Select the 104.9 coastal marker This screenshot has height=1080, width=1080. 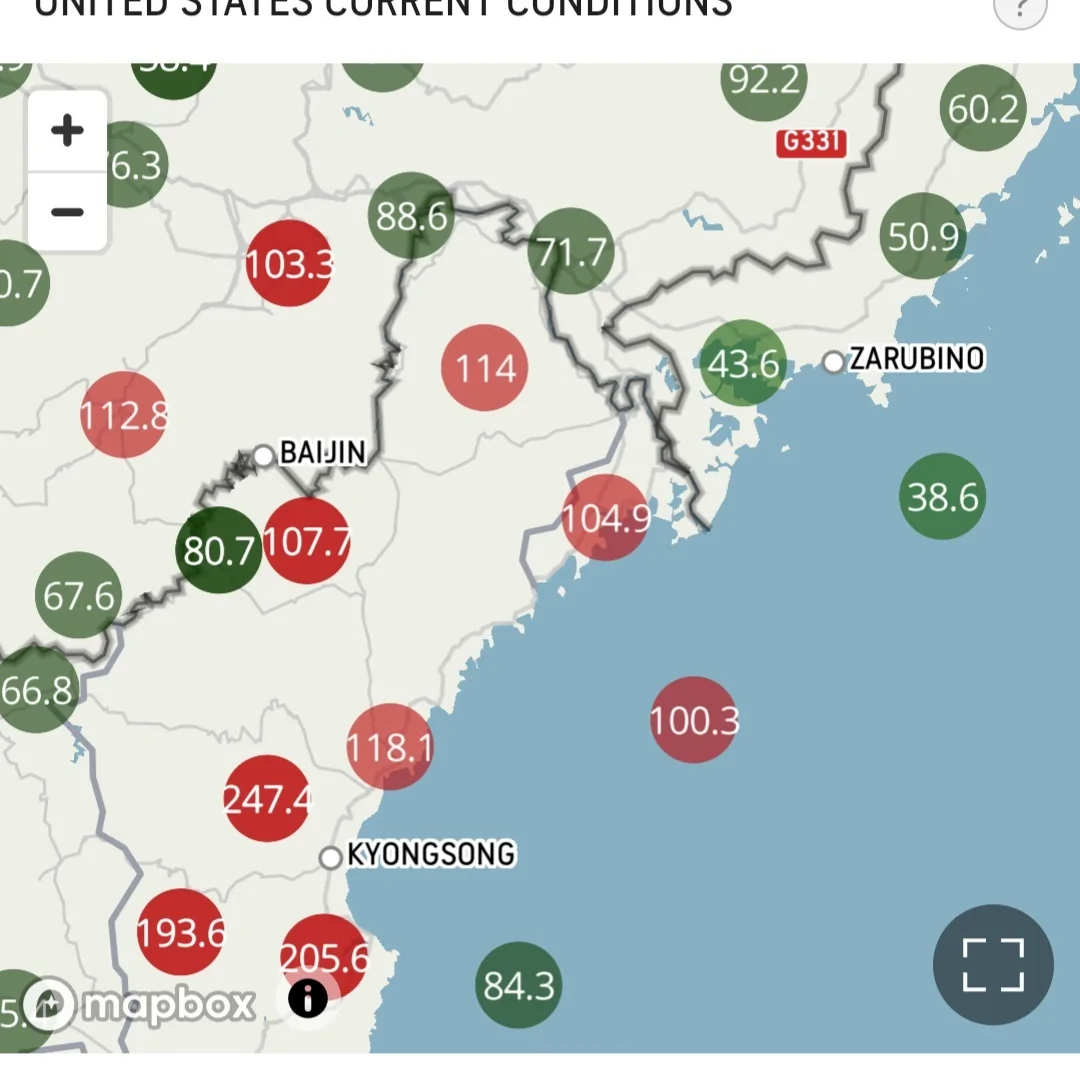click(605, 517)
